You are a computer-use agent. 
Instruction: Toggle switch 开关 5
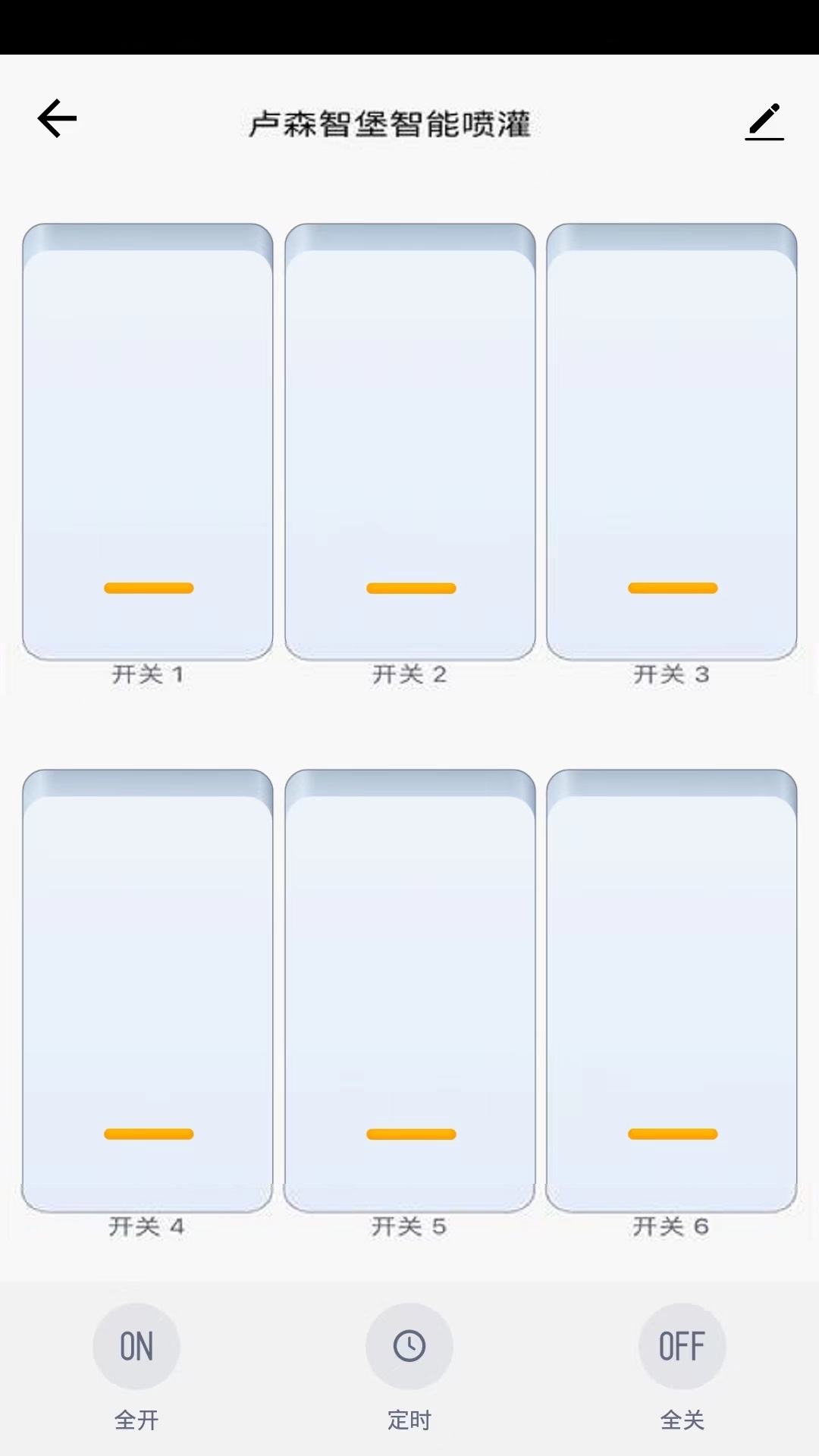click(410, 990)
